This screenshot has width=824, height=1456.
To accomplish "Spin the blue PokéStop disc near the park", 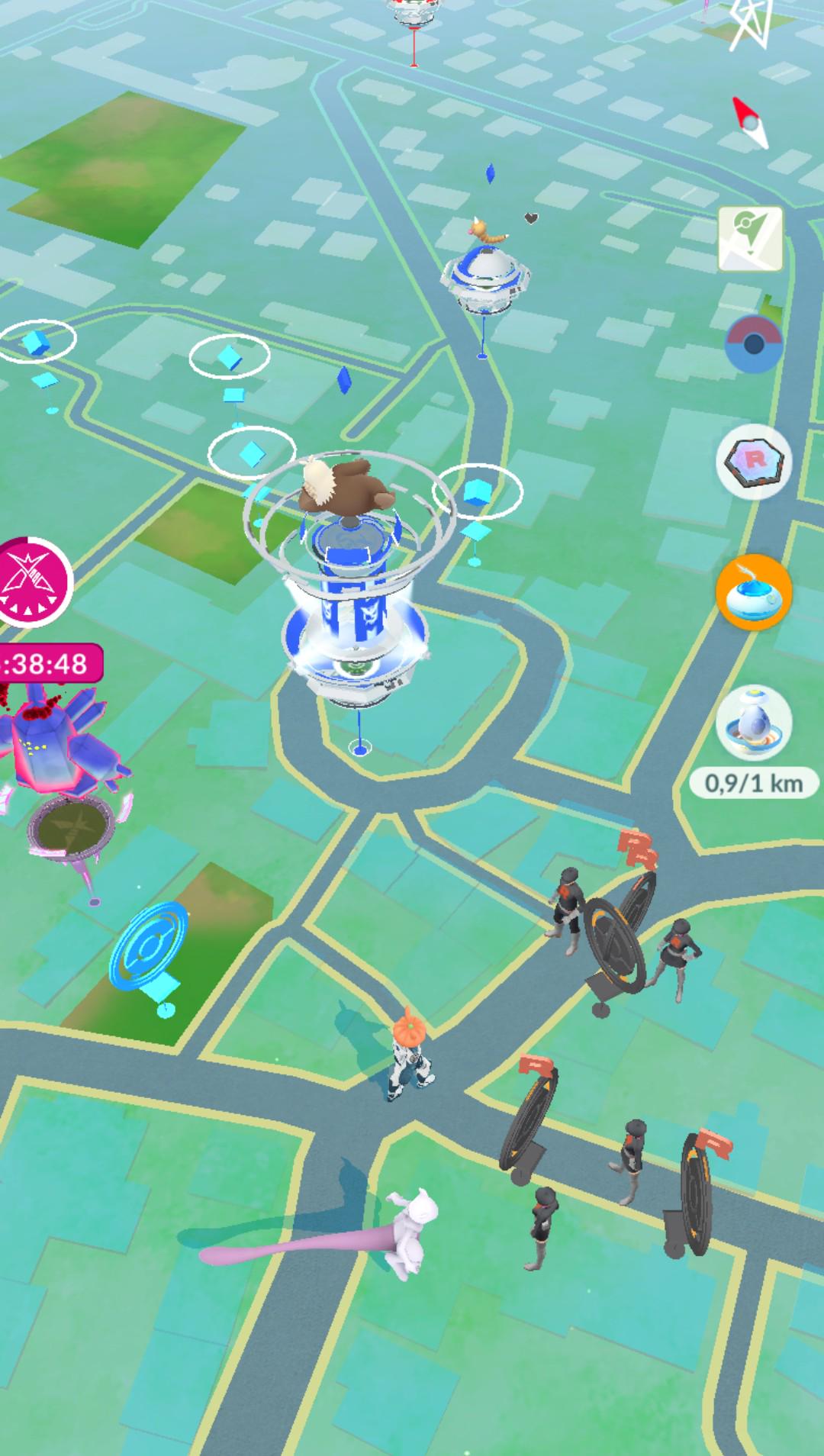I will click(x=150, y=948).
